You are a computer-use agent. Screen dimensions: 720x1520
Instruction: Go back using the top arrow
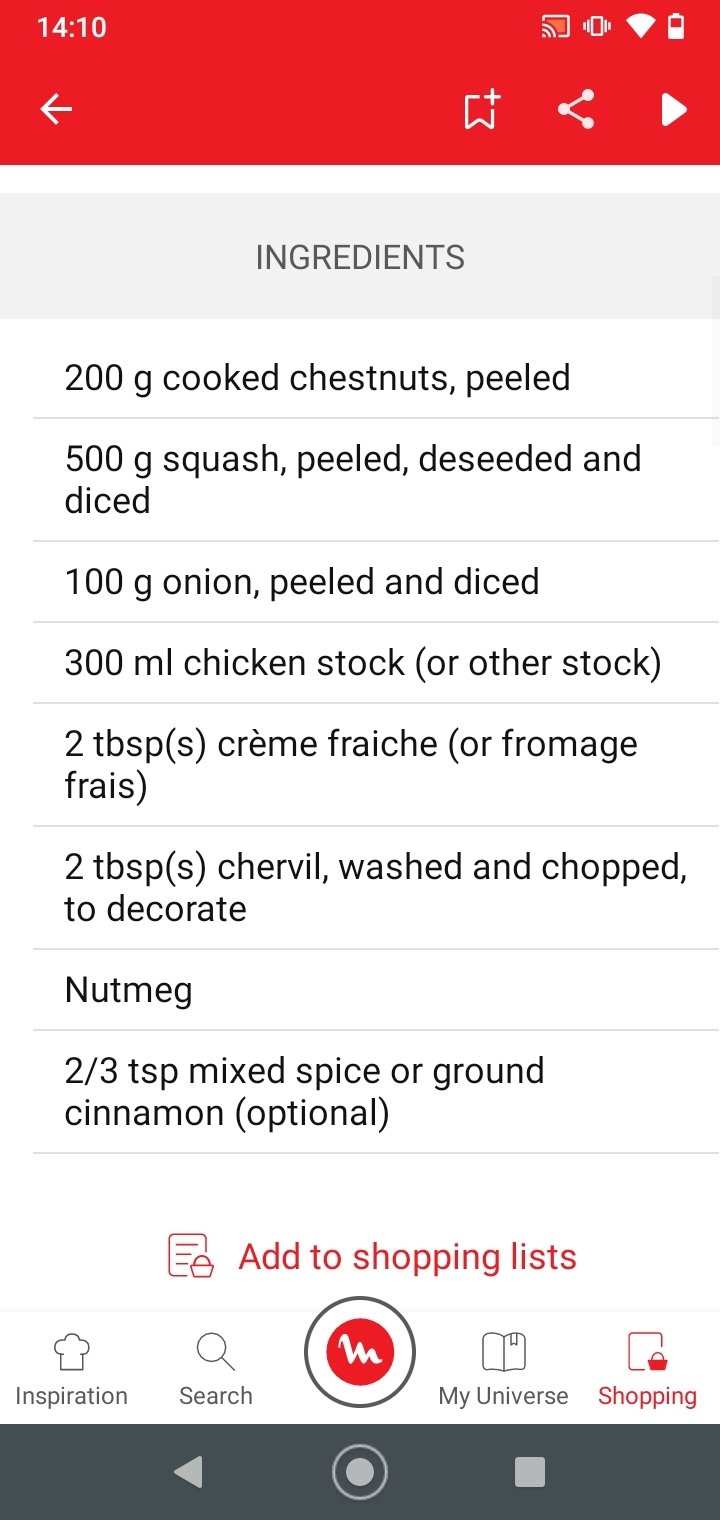tap(56, 110)
